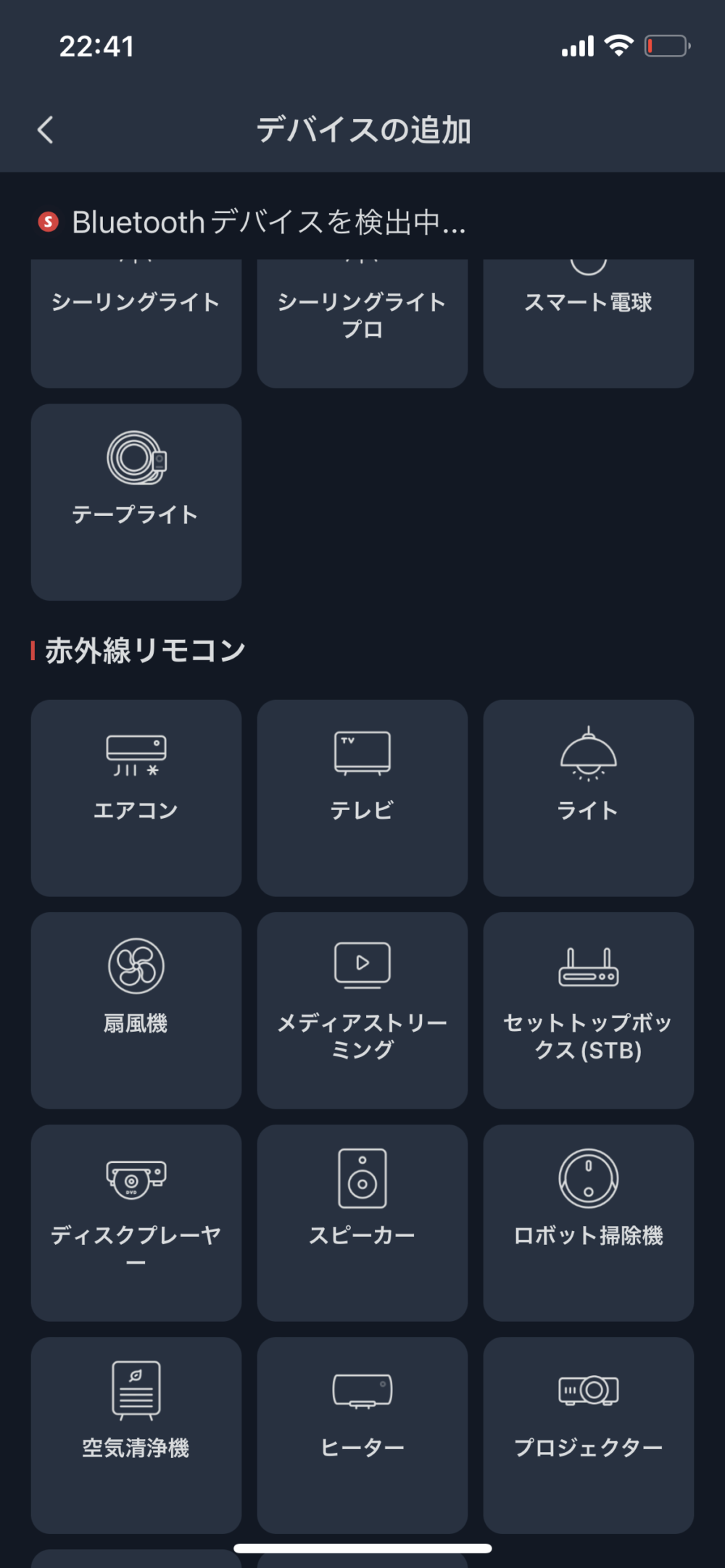
Task: Open the テープライト device card
Action: (136, 501)
